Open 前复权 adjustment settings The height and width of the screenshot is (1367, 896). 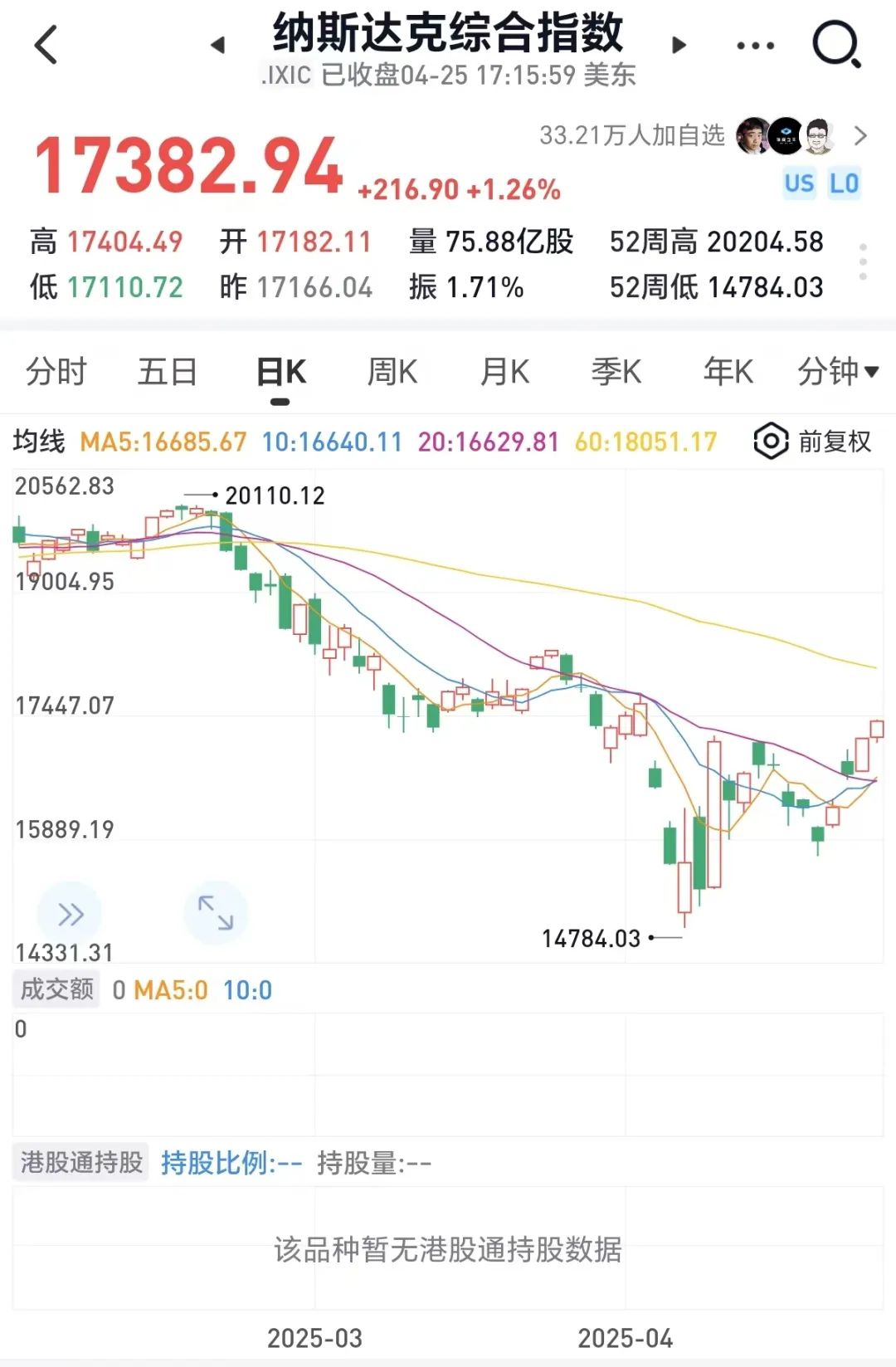(813, 442)
